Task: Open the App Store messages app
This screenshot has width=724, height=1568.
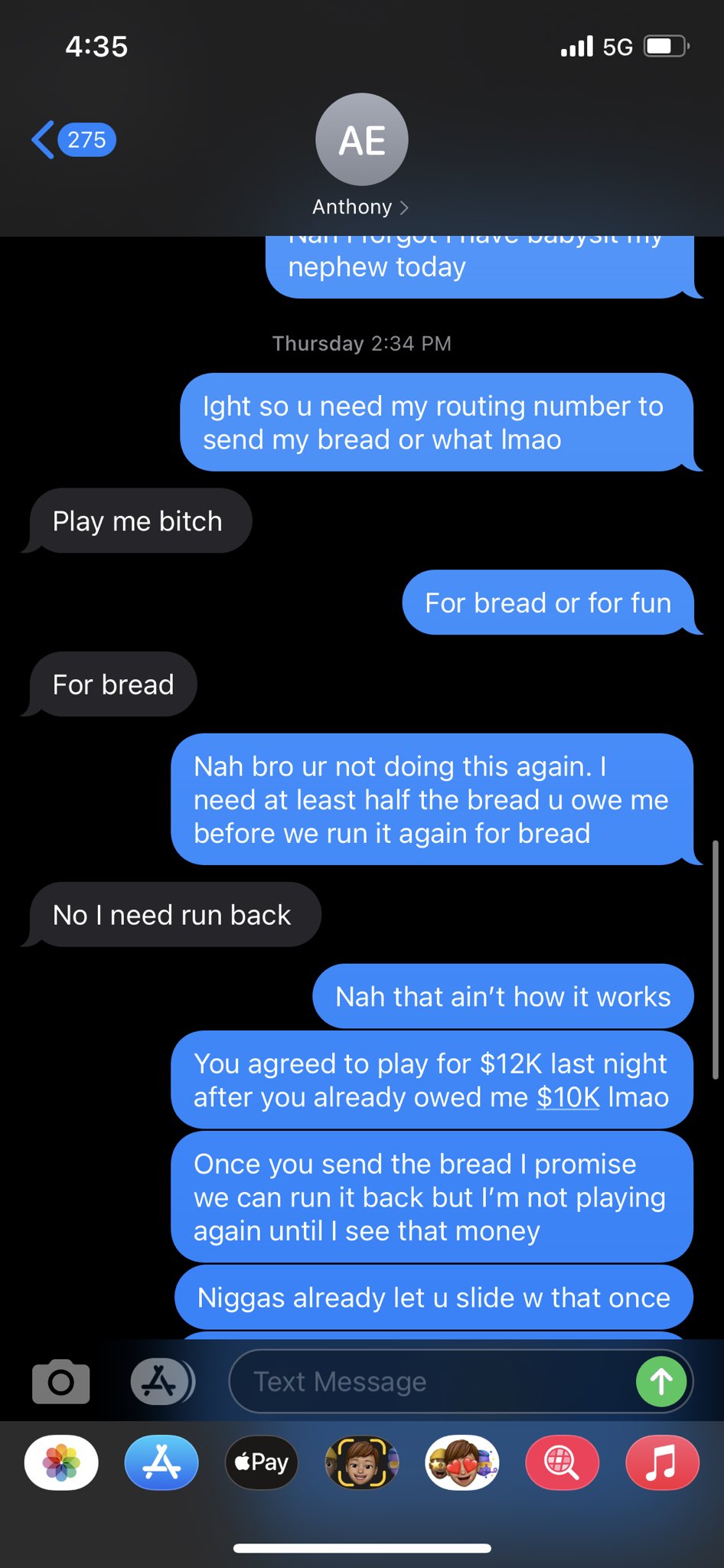Action: (x=161, y=1462)
